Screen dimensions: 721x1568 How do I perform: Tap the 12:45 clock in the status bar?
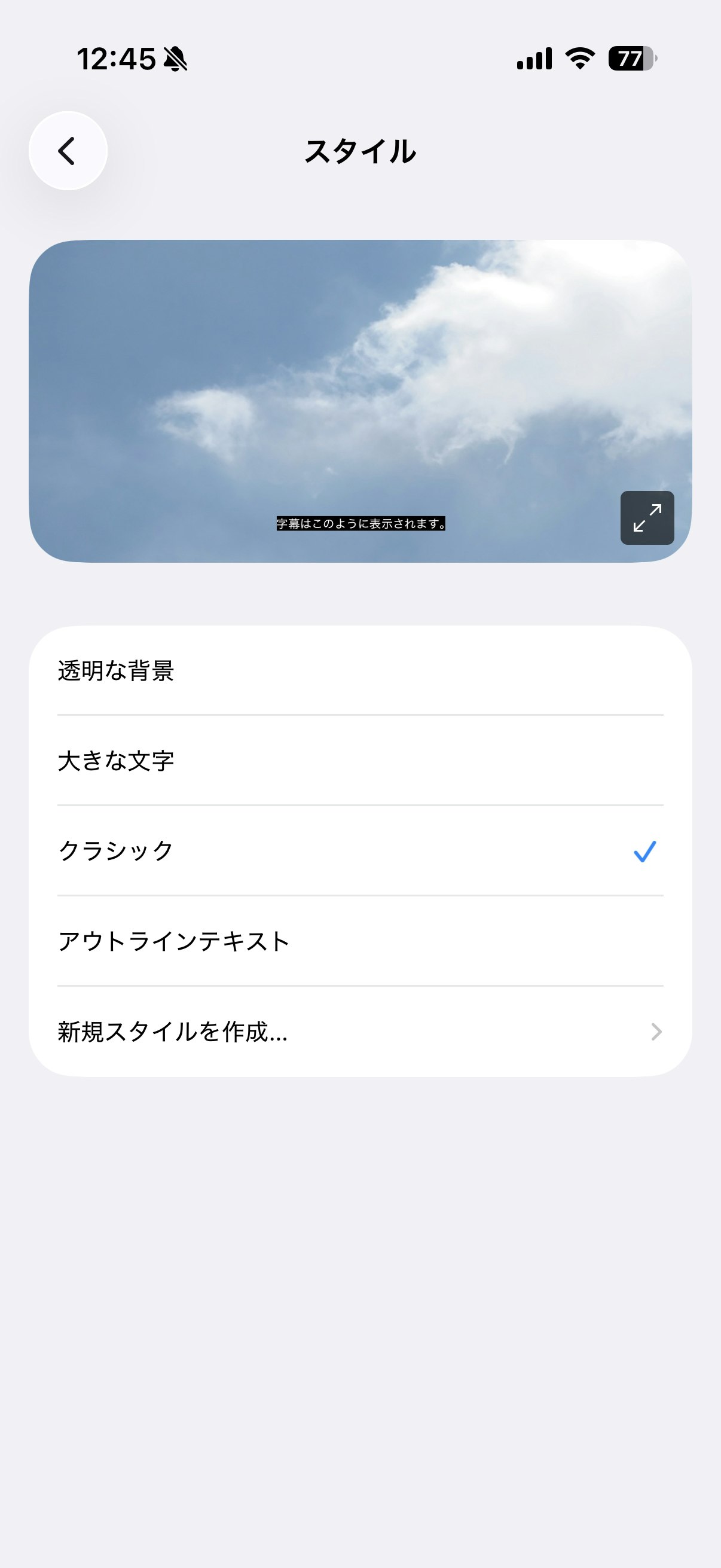[x=117, y=59]
